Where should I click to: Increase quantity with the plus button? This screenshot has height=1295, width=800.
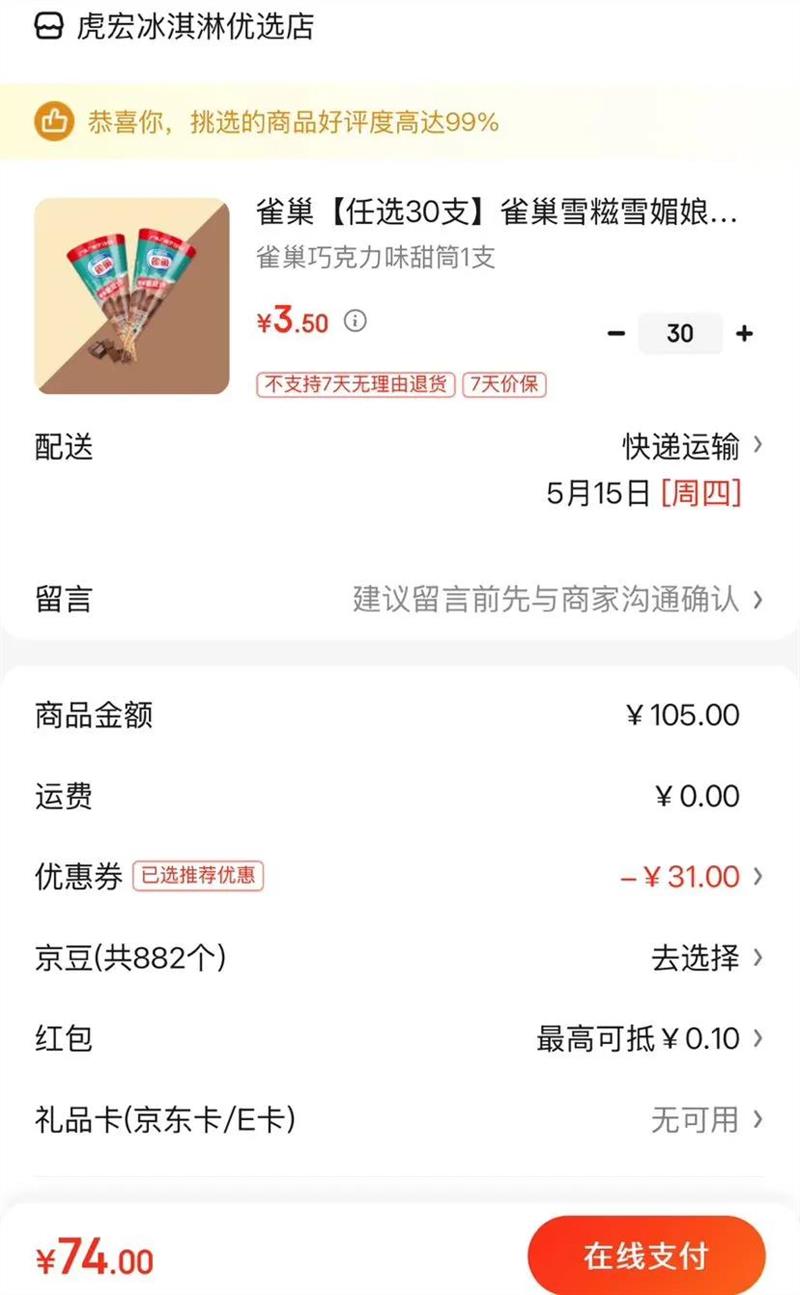coord(744,333)
